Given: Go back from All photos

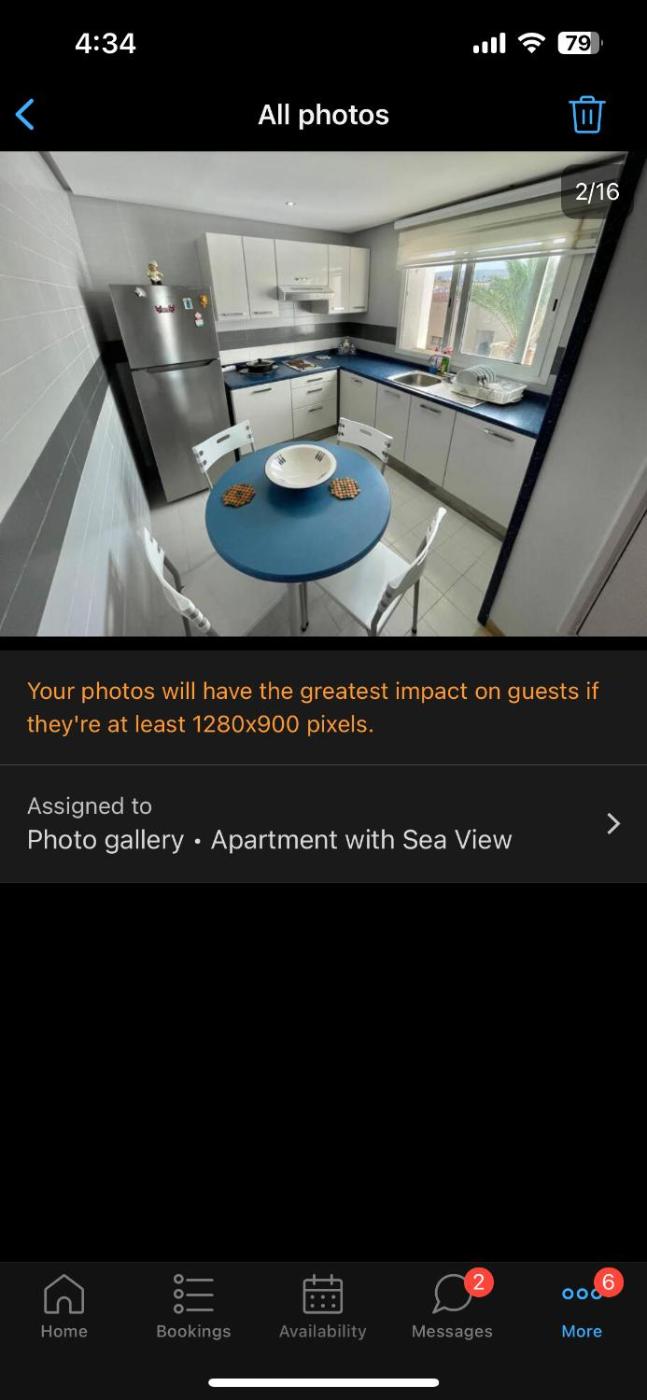Looking at the screenshot, I should (x=26, y=115).
